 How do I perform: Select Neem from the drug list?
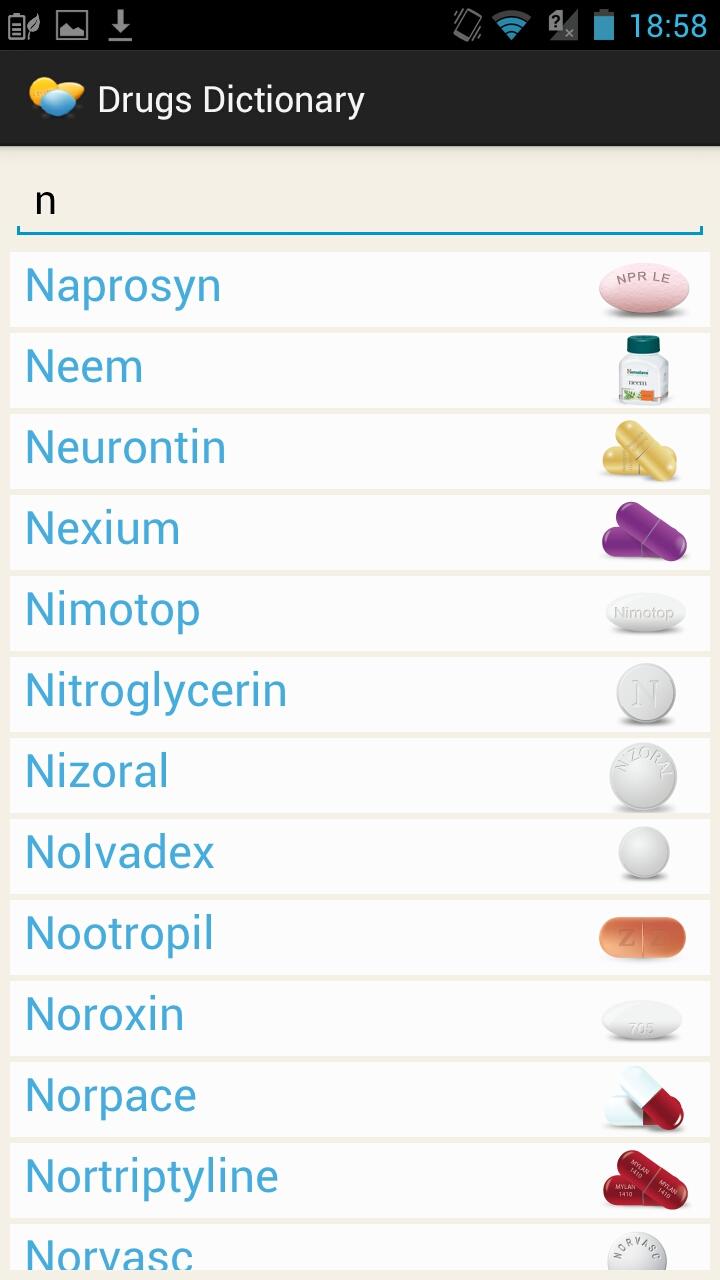[360, 369]
